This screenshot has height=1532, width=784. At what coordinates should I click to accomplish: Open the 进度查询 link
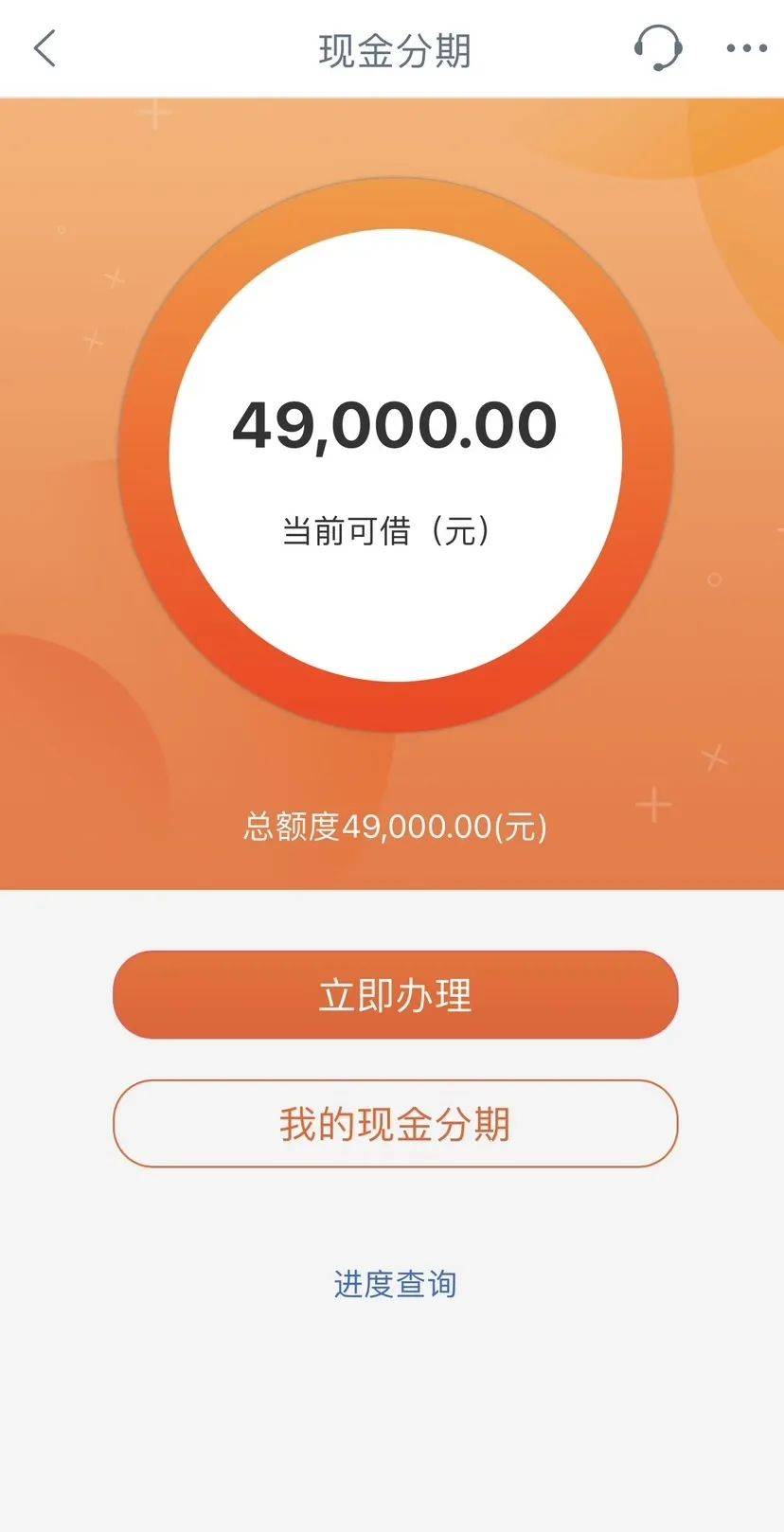point(395,1284)
